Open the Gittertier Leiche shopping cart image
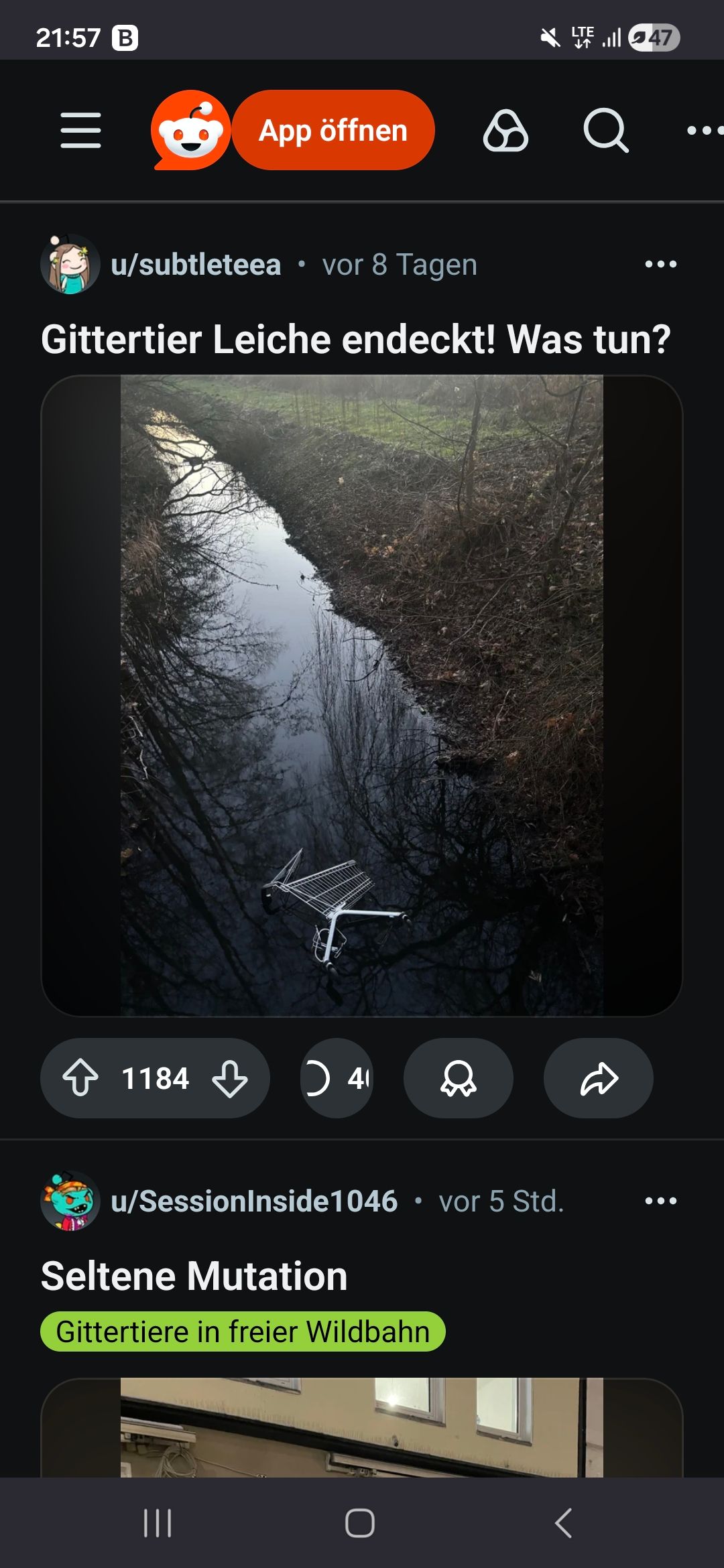The image size is (724, 1568). point(362,695)
